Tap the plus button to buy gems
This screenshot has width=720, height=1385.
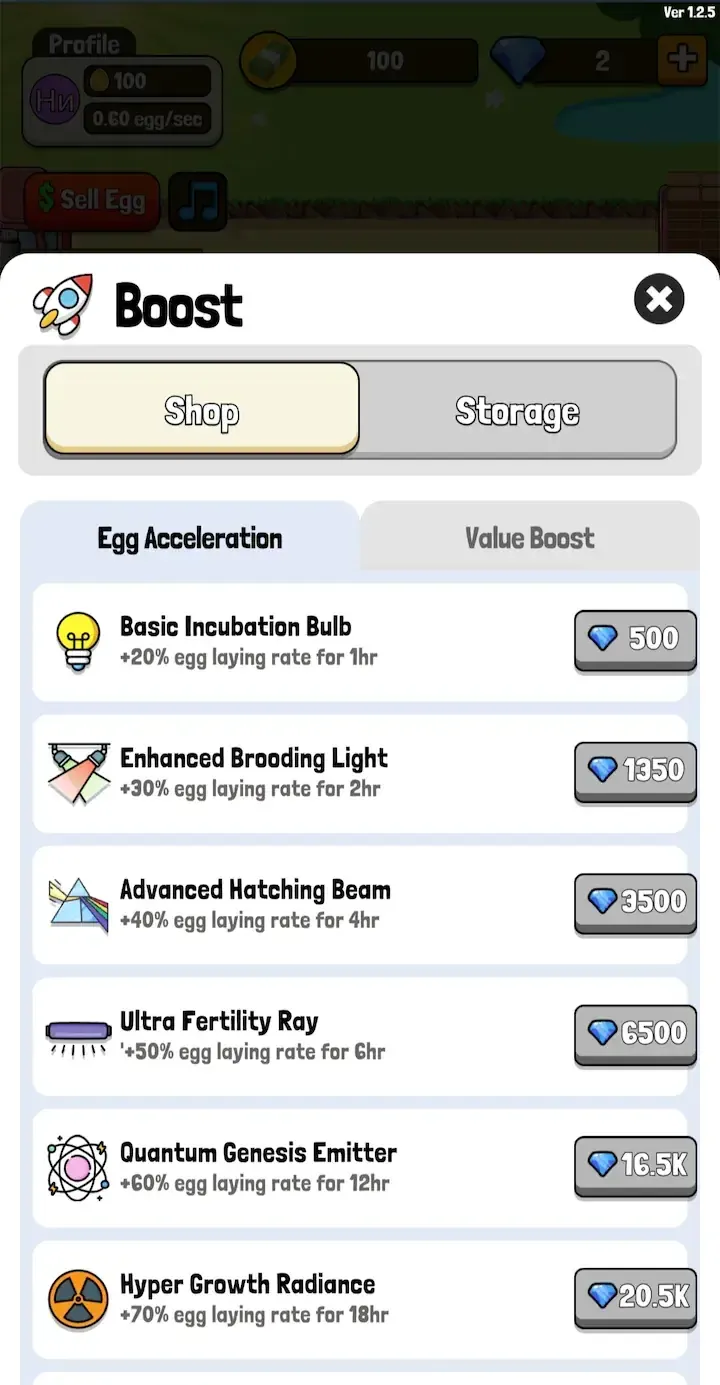[x=683, y=59]
